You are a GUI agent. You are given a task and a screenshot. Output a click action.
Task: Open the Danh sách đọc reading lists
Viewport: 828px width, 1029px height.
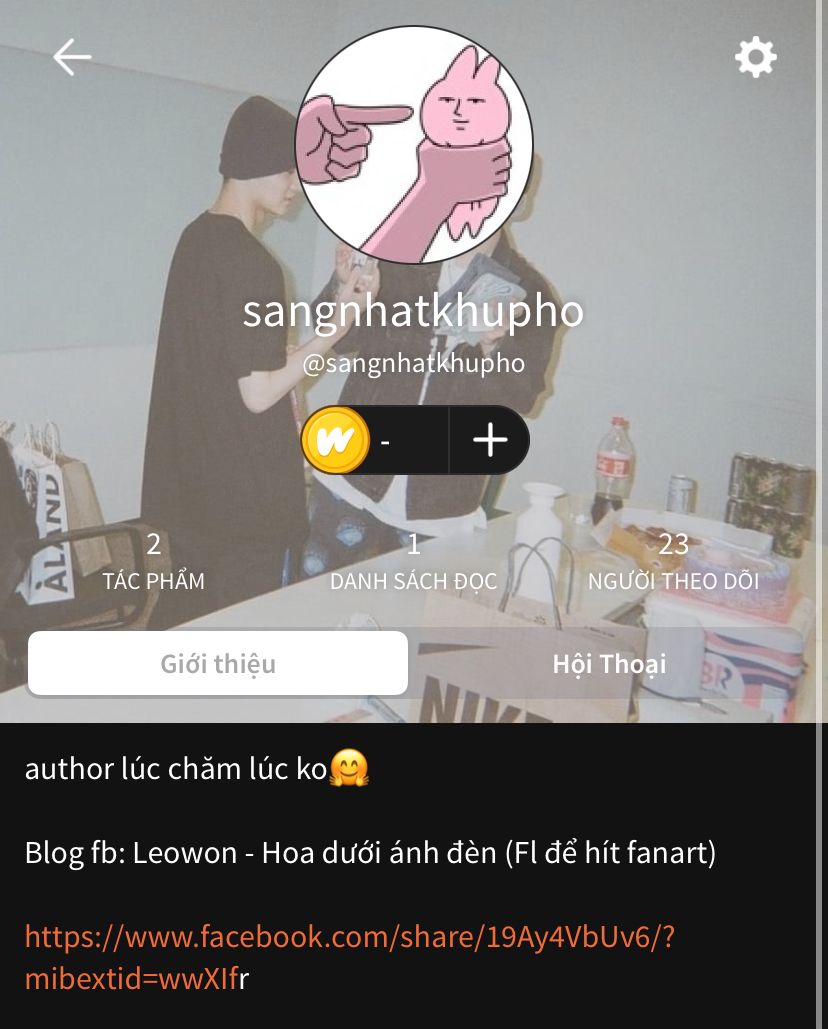[413, 561]
